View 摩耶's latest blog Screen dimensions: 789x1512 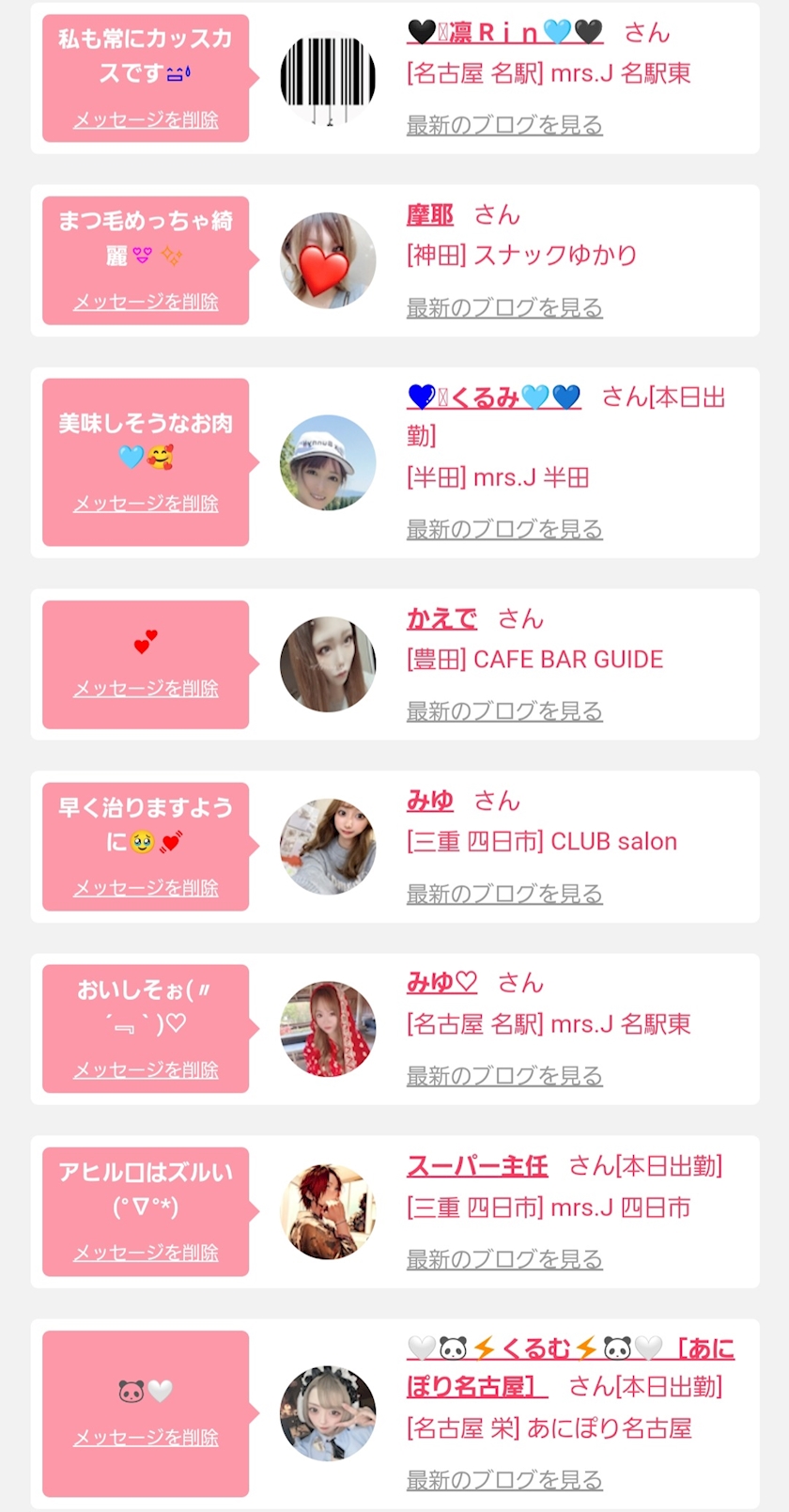point(504,307)
